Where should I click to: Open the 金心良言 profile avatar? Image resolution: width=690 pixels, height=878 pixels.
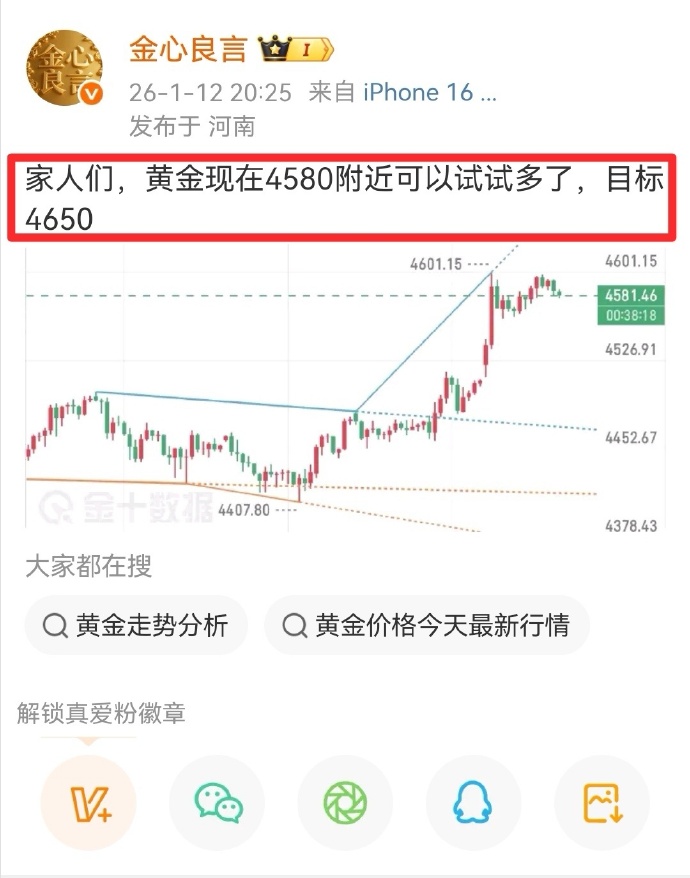point(66,70)
